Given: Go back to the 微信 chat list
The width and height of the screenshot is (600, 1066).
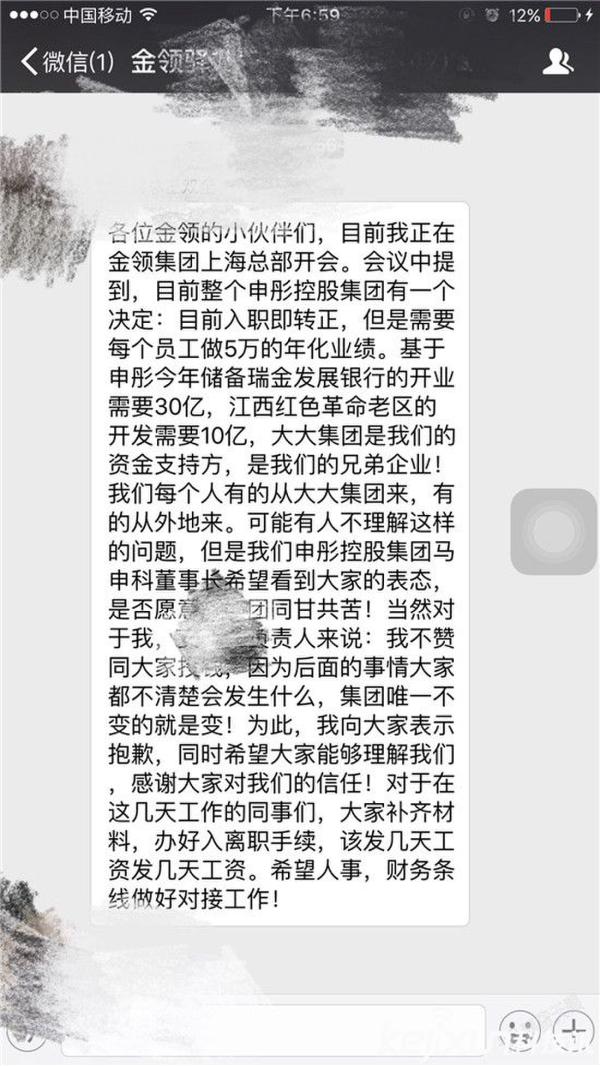Looking at the screenshot, I should click(65, 63).
